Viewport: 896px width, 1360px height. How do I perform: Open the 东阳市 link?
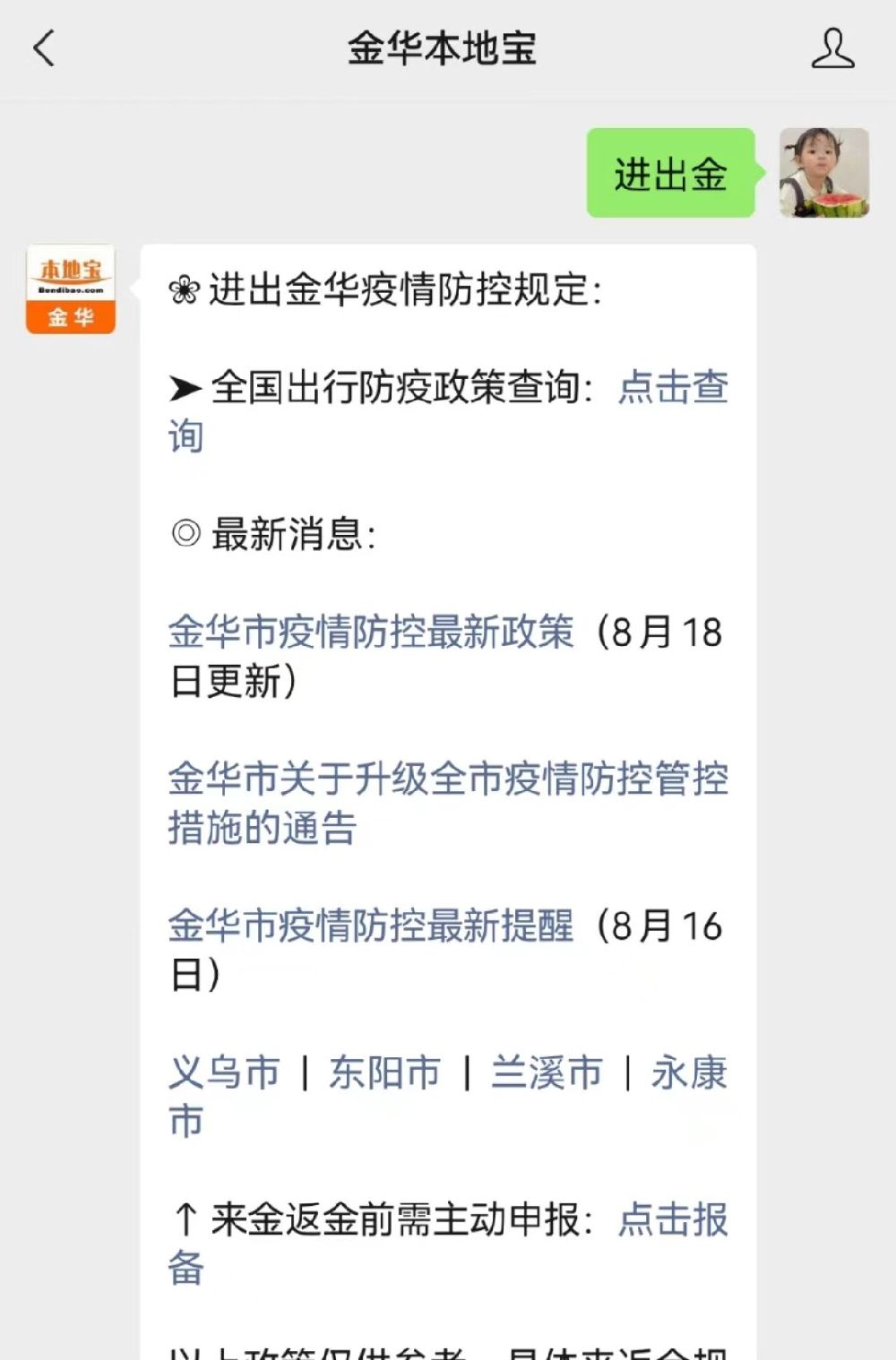[x=385, y=1072]
